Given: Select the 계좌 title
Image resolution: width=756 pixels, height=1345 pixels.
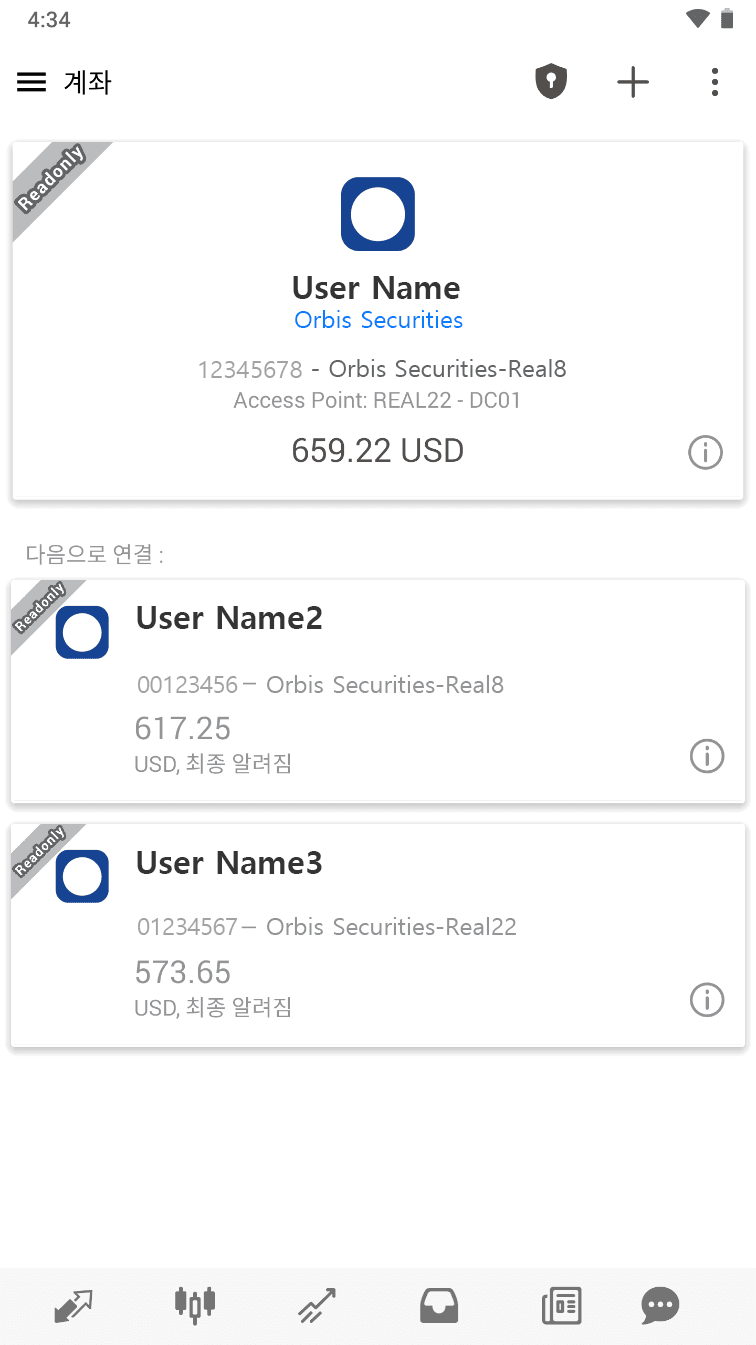Looking at the screenshot, I should click(87, 83).
